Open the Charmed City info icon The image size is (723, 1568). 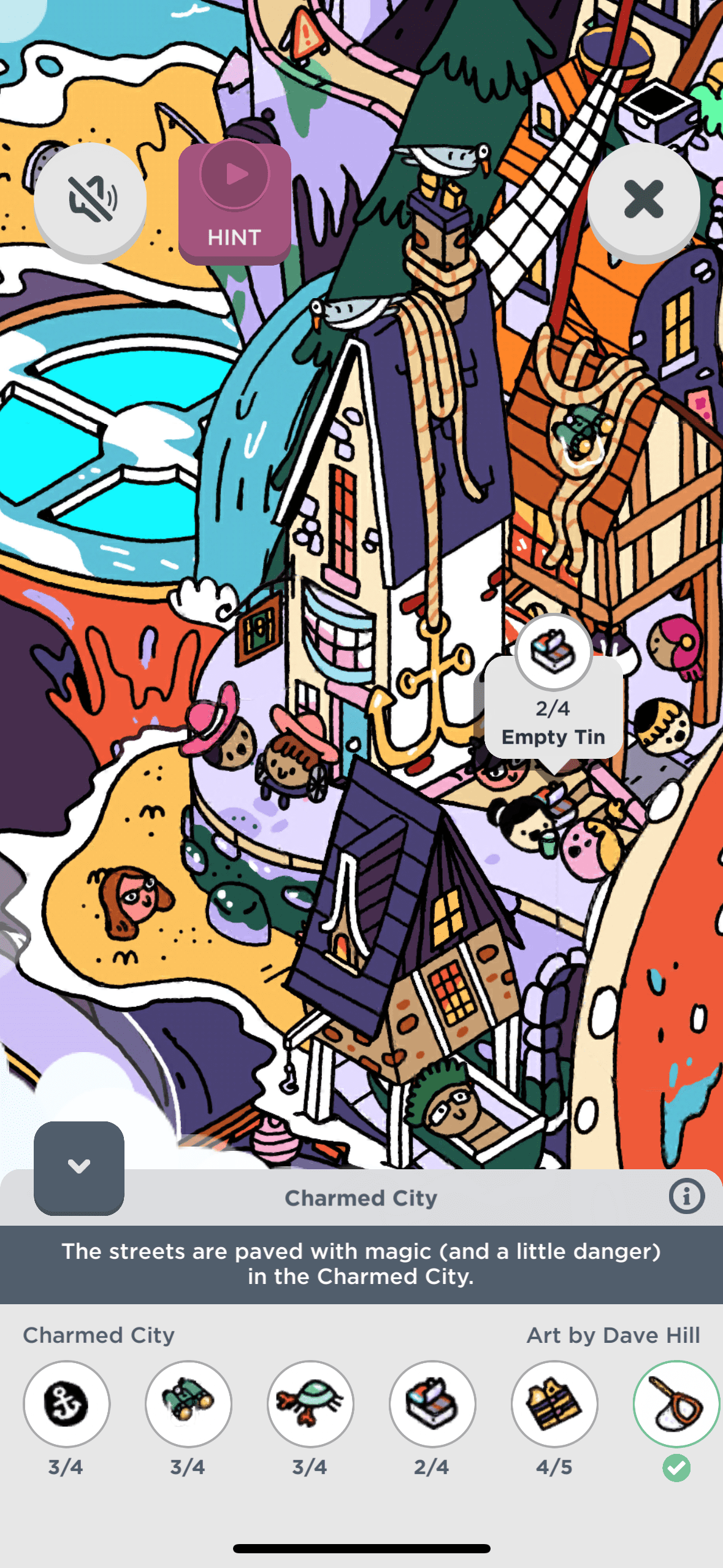686,1196
